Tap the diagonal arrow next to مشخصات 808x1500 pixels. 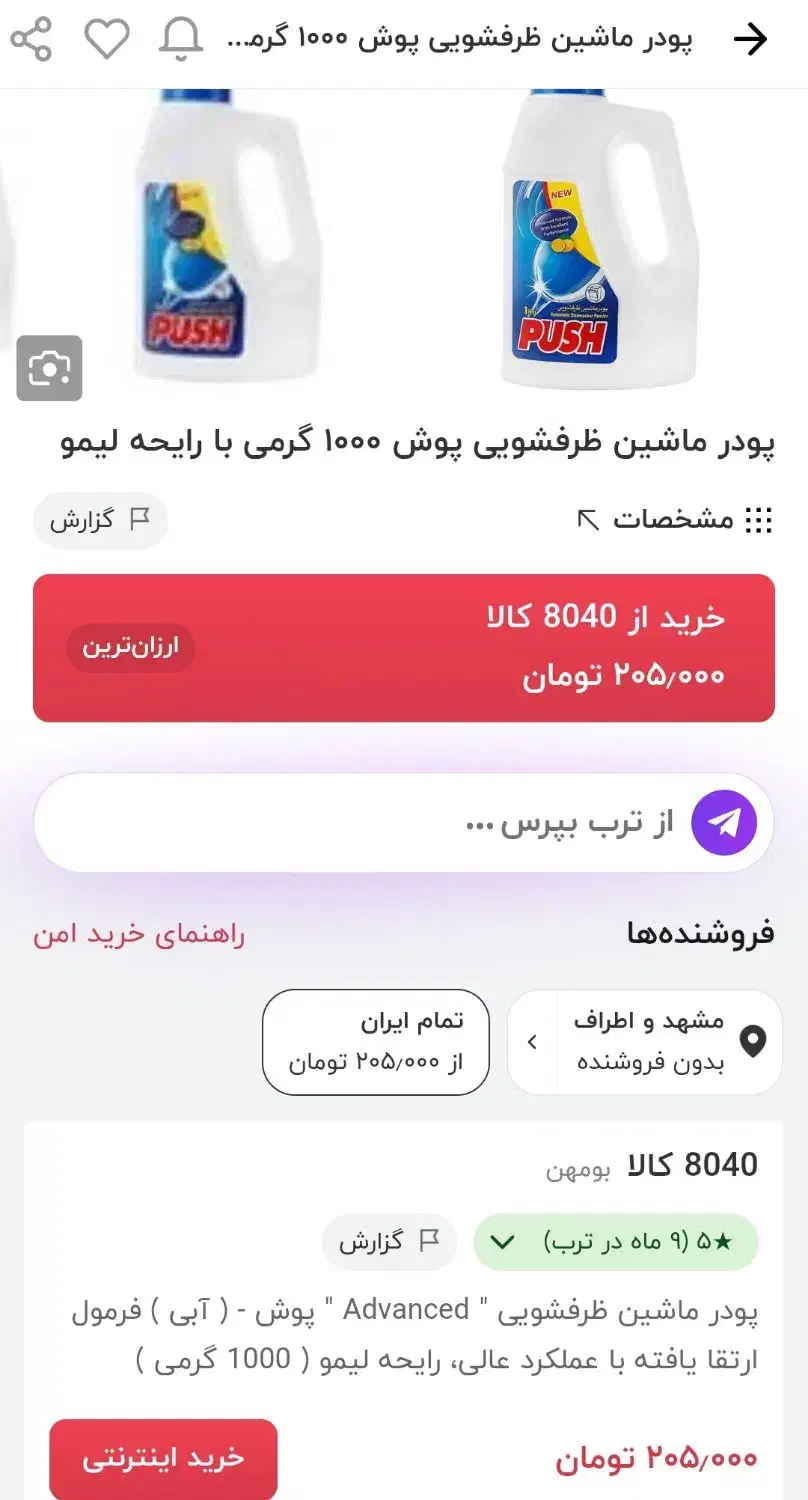(590, 519)
